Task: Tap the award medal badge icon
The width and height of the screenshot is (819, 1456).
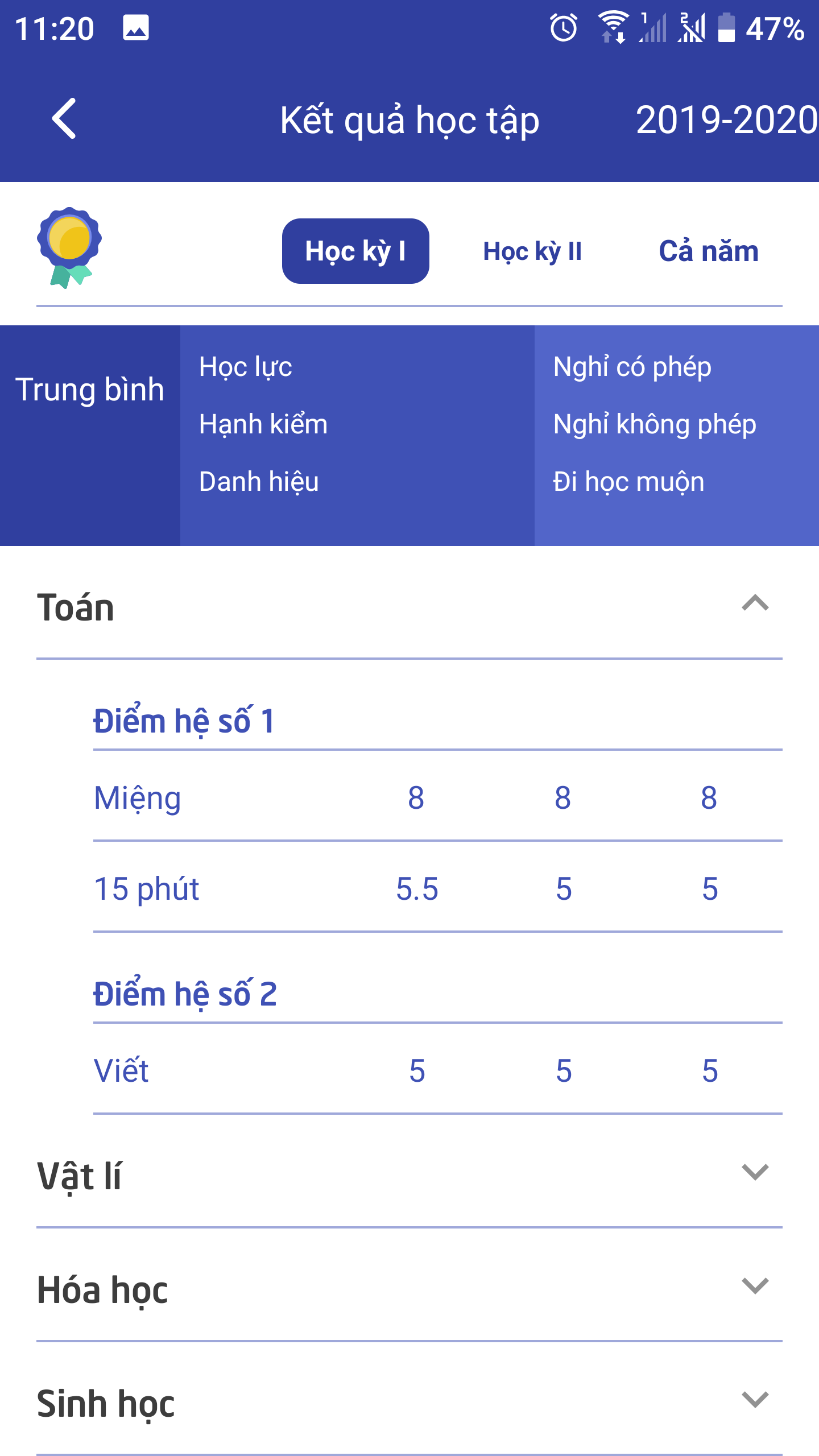Action: point(69,247)
